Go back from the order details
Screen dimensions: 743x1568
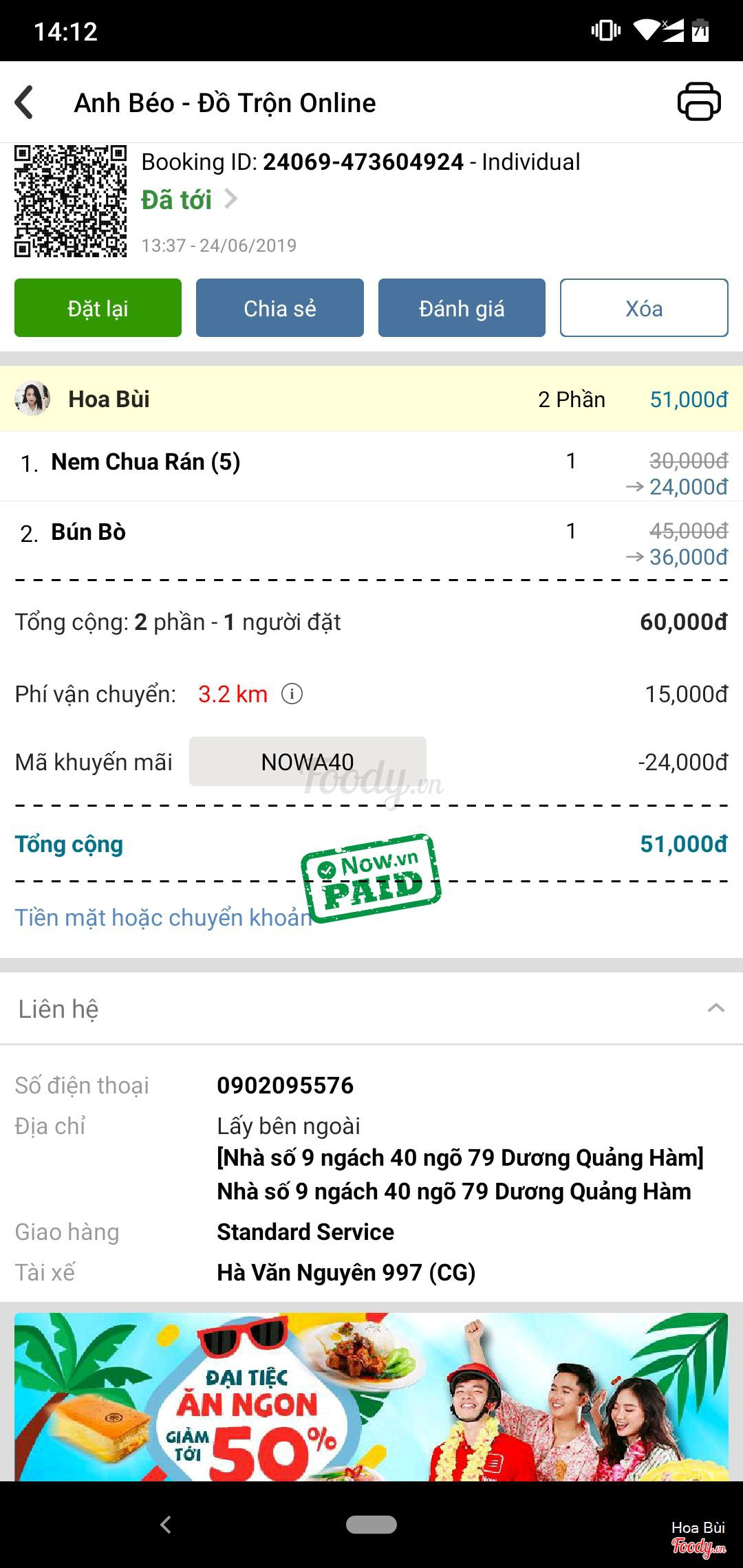(x=25, y=102)
